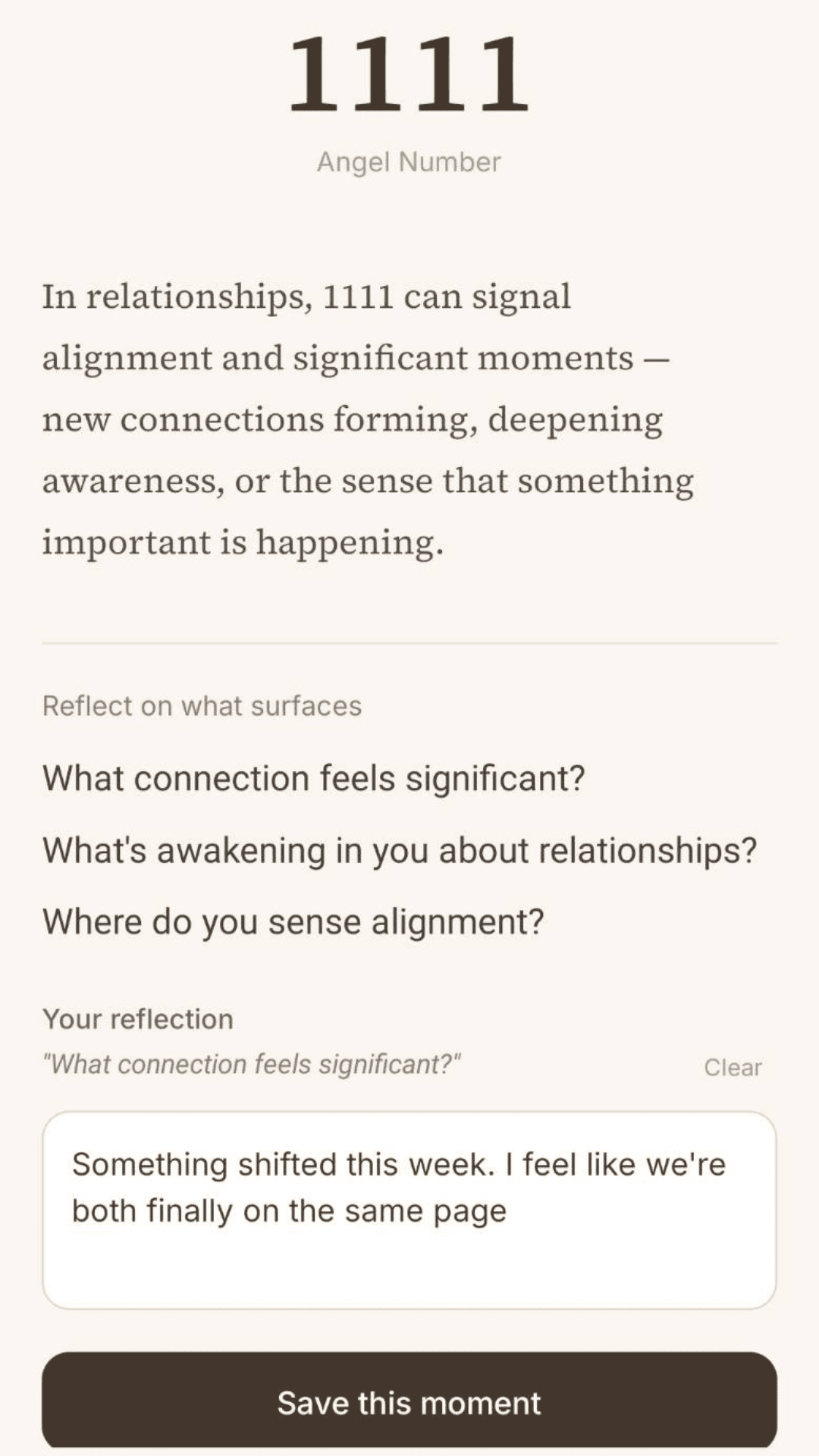Place cursor after "same page" in reflection
Screen dimensions: 819x1456
pos(513,1210)
